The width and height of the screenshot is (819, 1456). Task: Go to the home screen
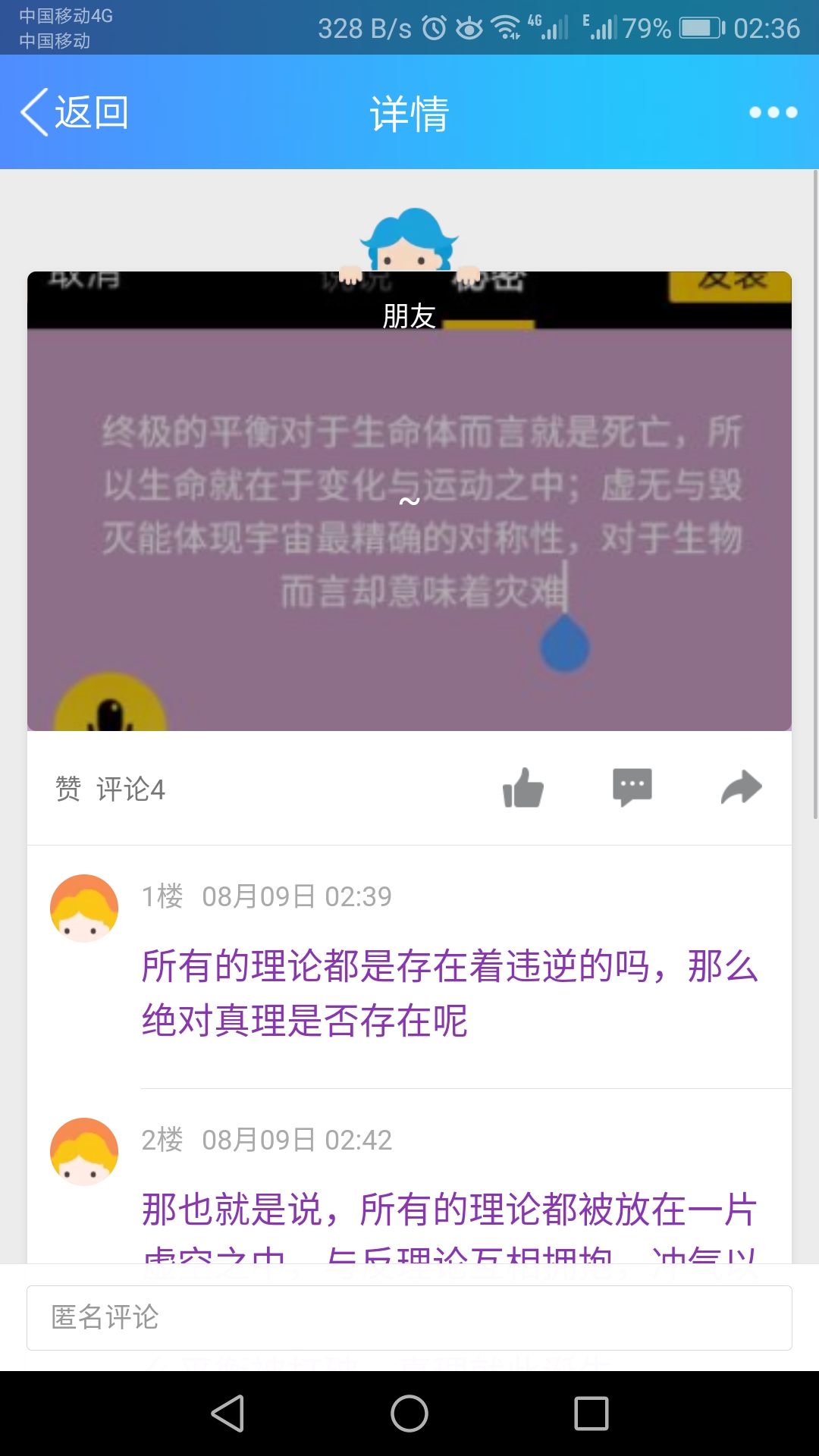coord(409,1414)
